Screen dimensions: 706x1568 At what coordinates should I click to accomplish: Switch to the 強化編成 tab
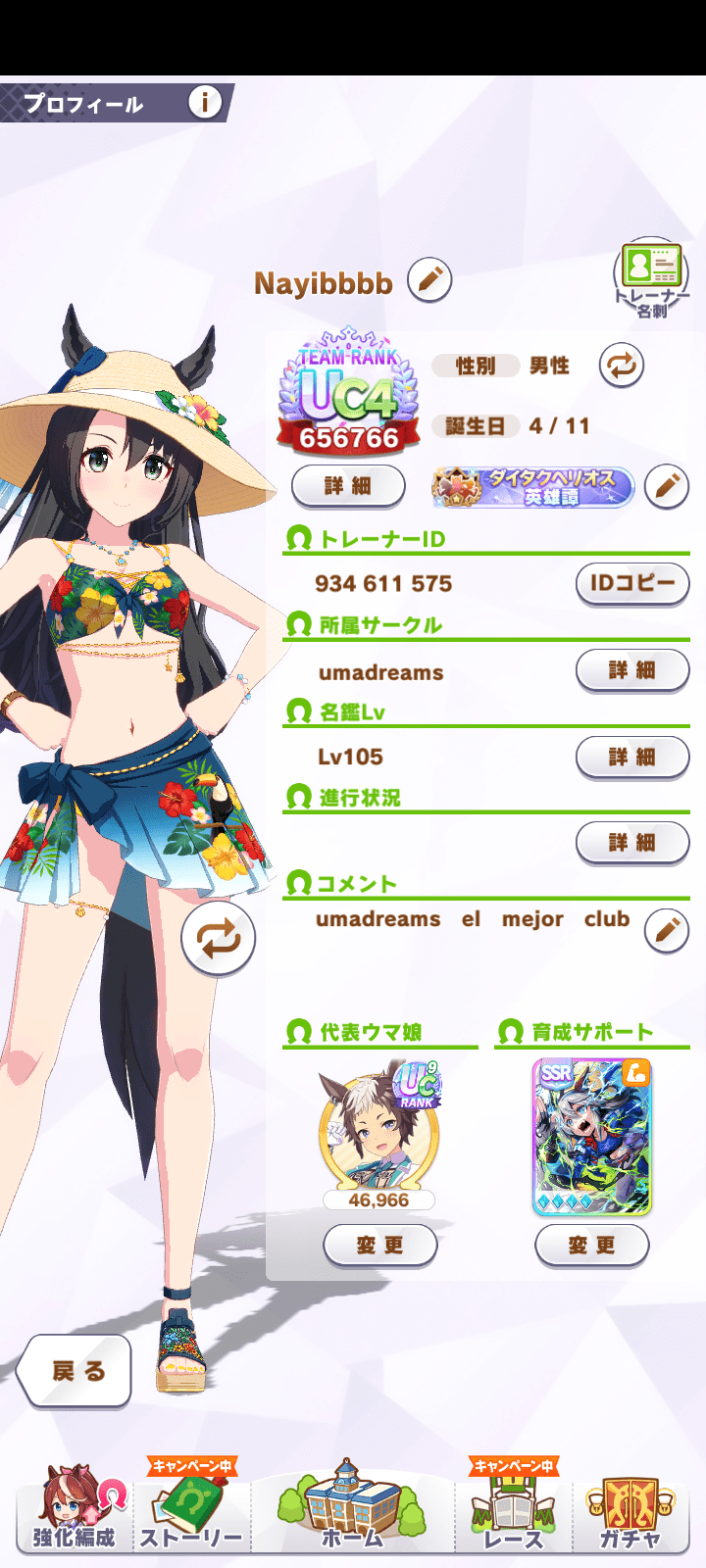(x=75, y=1509)
